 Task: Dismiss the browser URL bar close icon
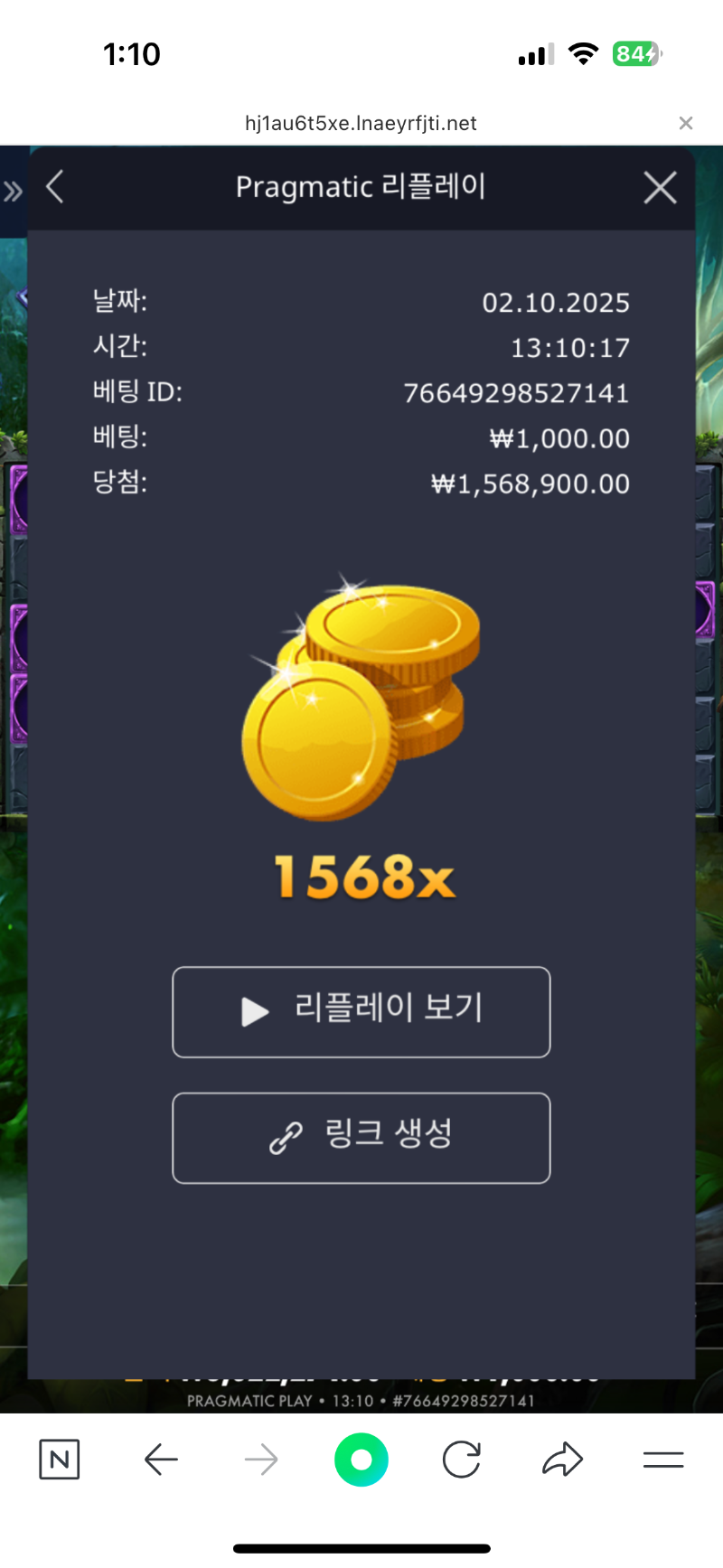686,123
